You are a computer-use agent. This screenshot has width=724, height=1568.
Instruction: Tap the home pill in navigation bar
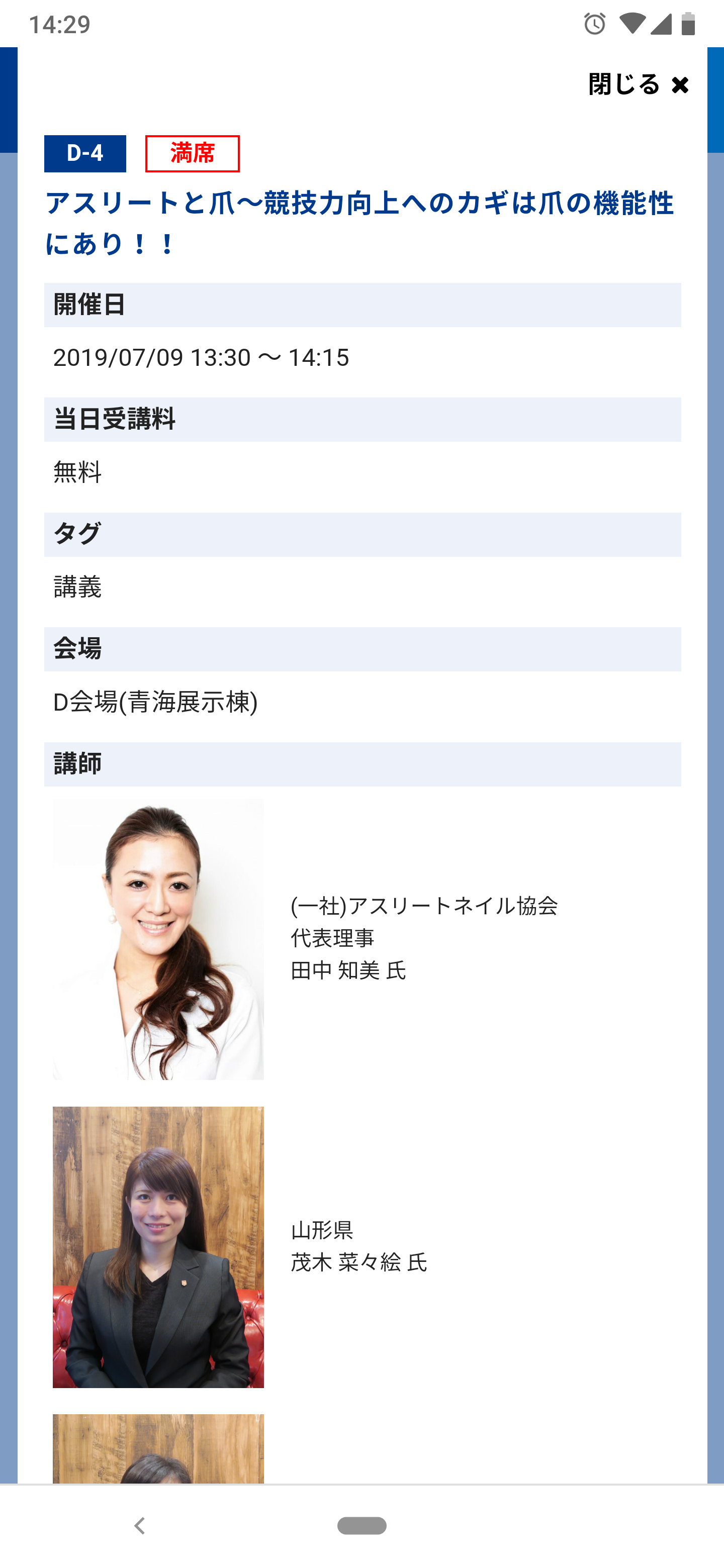coord(361,1525)
